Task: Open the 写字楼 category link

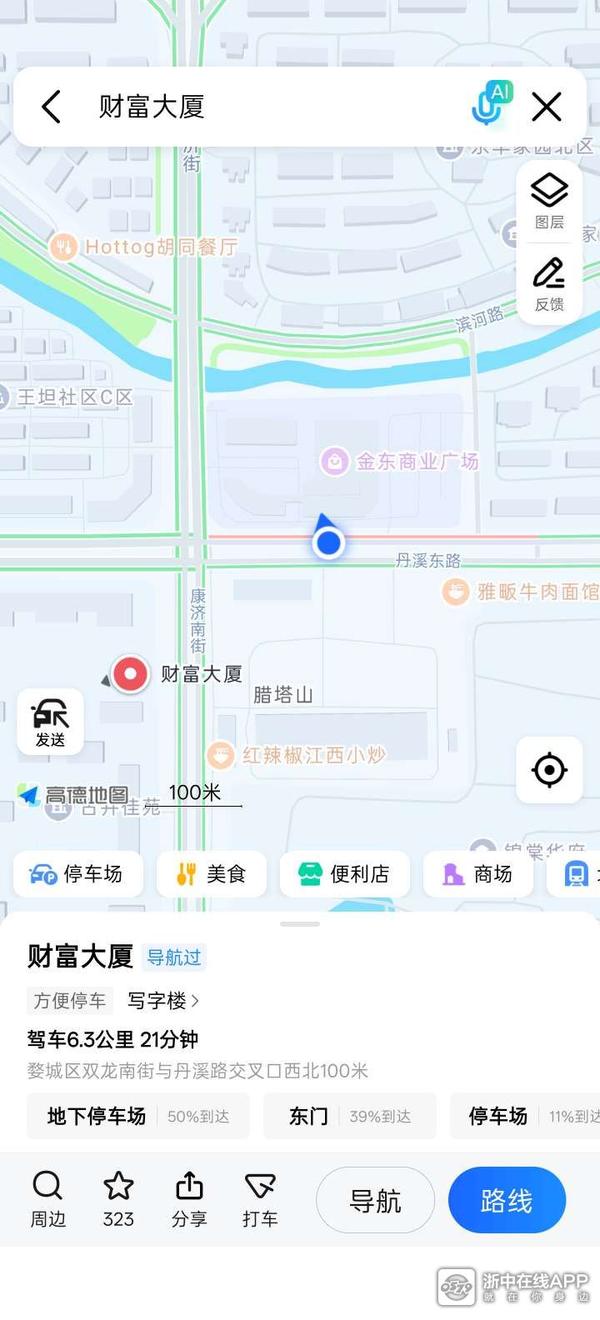Action: click(163, 1000)
